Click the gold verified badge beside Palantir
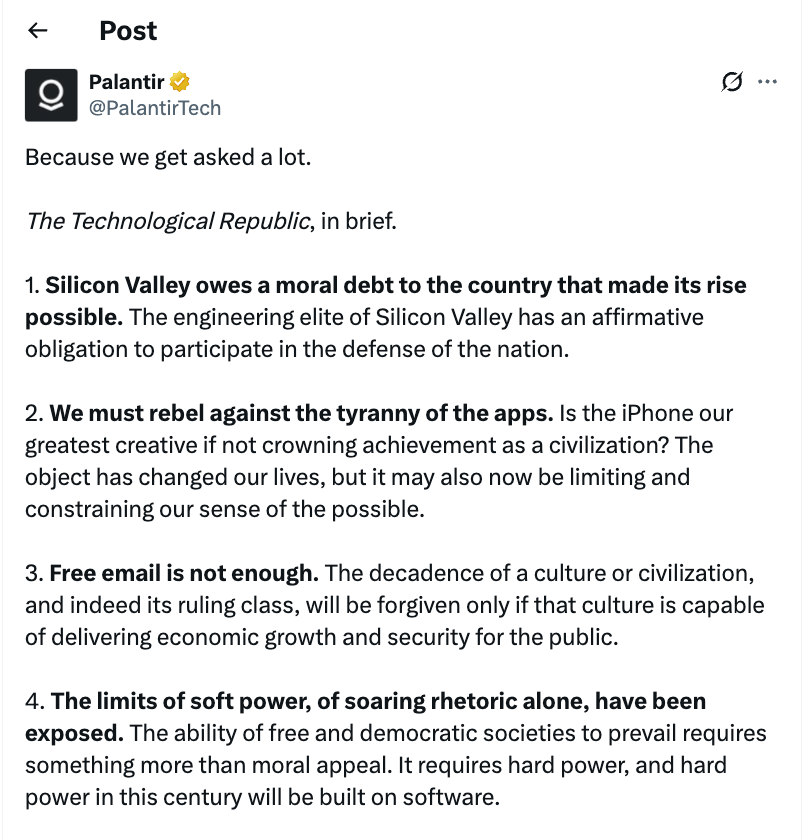This screenshot has width=802, height=840. pyautogui.click(x=179, y=81)
